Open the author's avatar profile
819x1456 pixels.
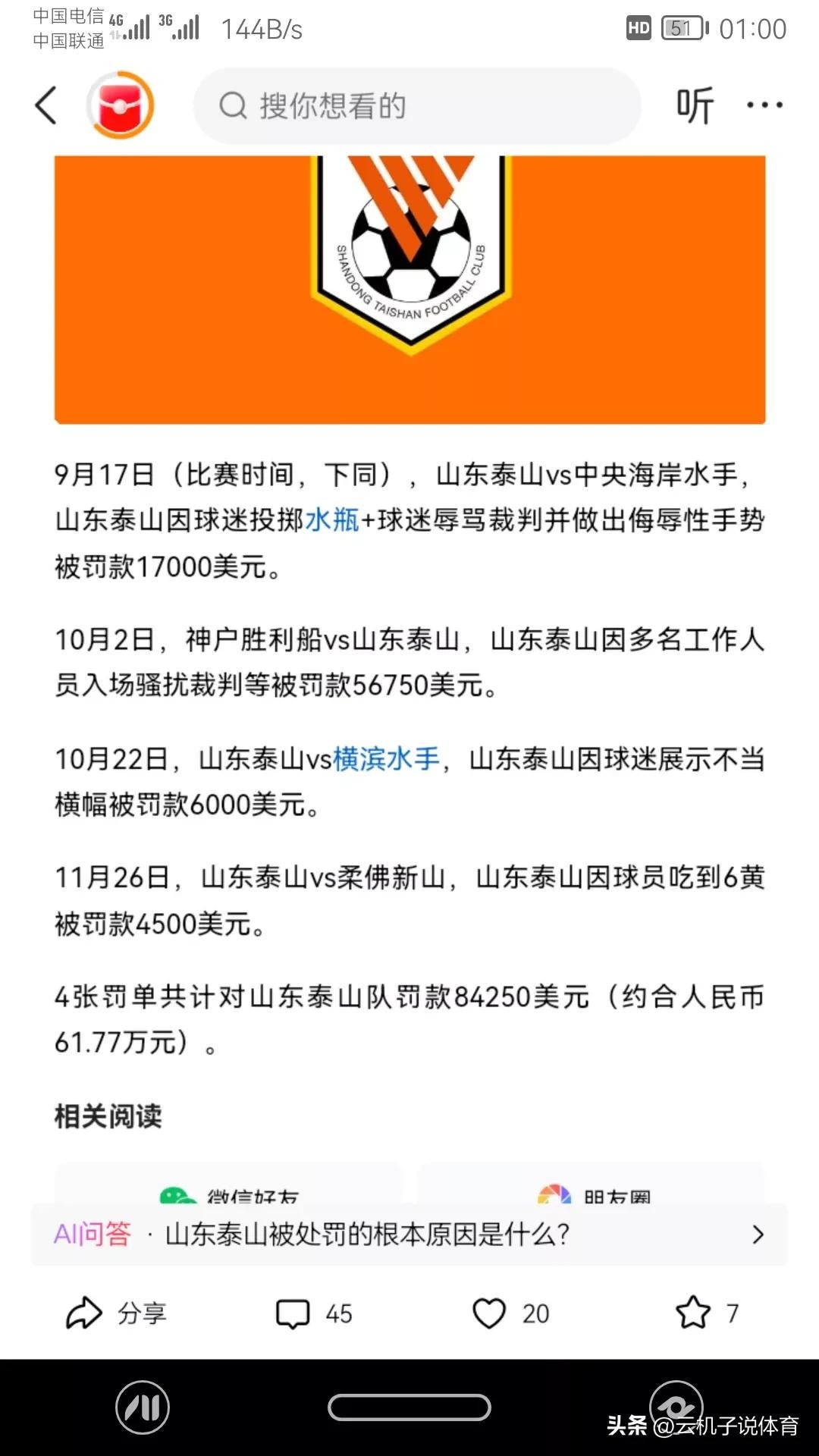point(121,105)
